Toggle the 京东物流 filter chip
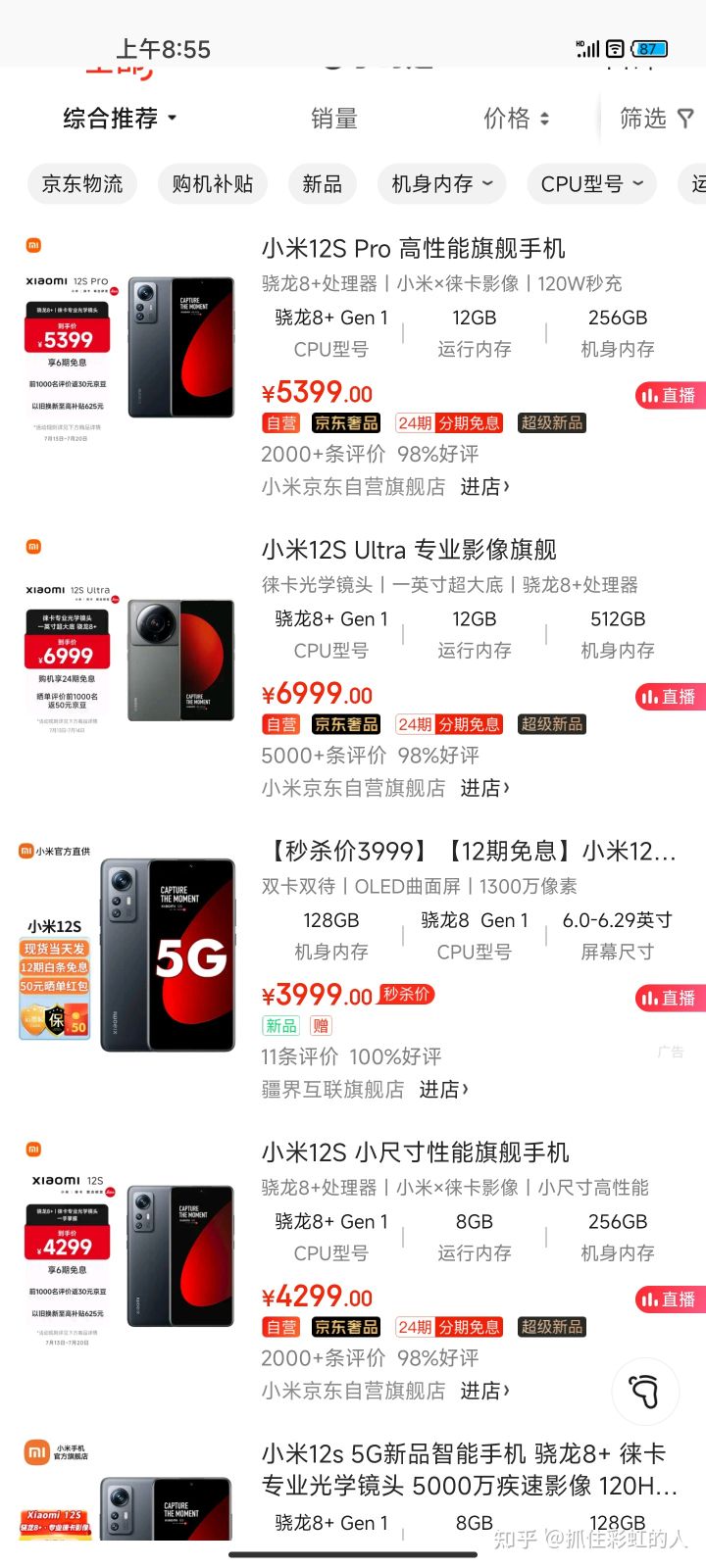The image size is (706, 1568). pyautogui.click(x=82, y=184)
